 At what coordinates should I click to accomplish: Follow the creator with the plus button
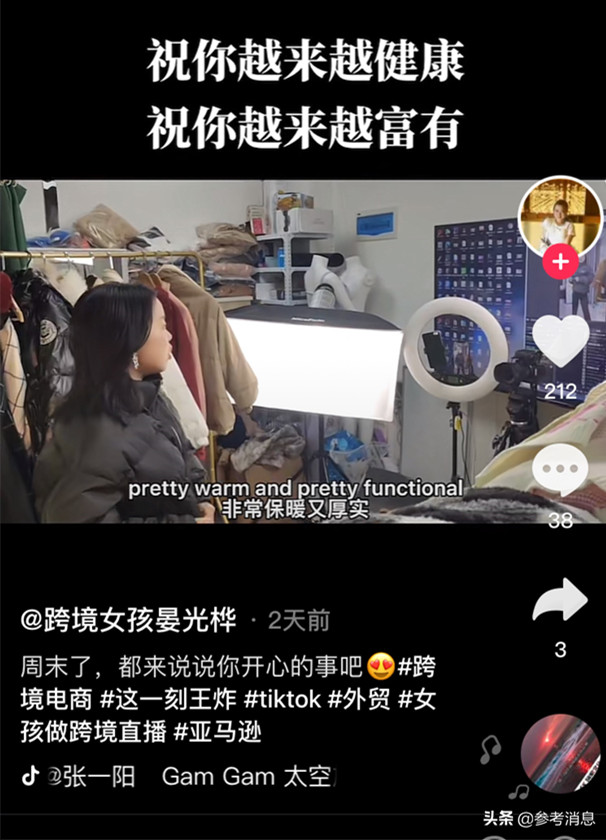click(560, 263)
